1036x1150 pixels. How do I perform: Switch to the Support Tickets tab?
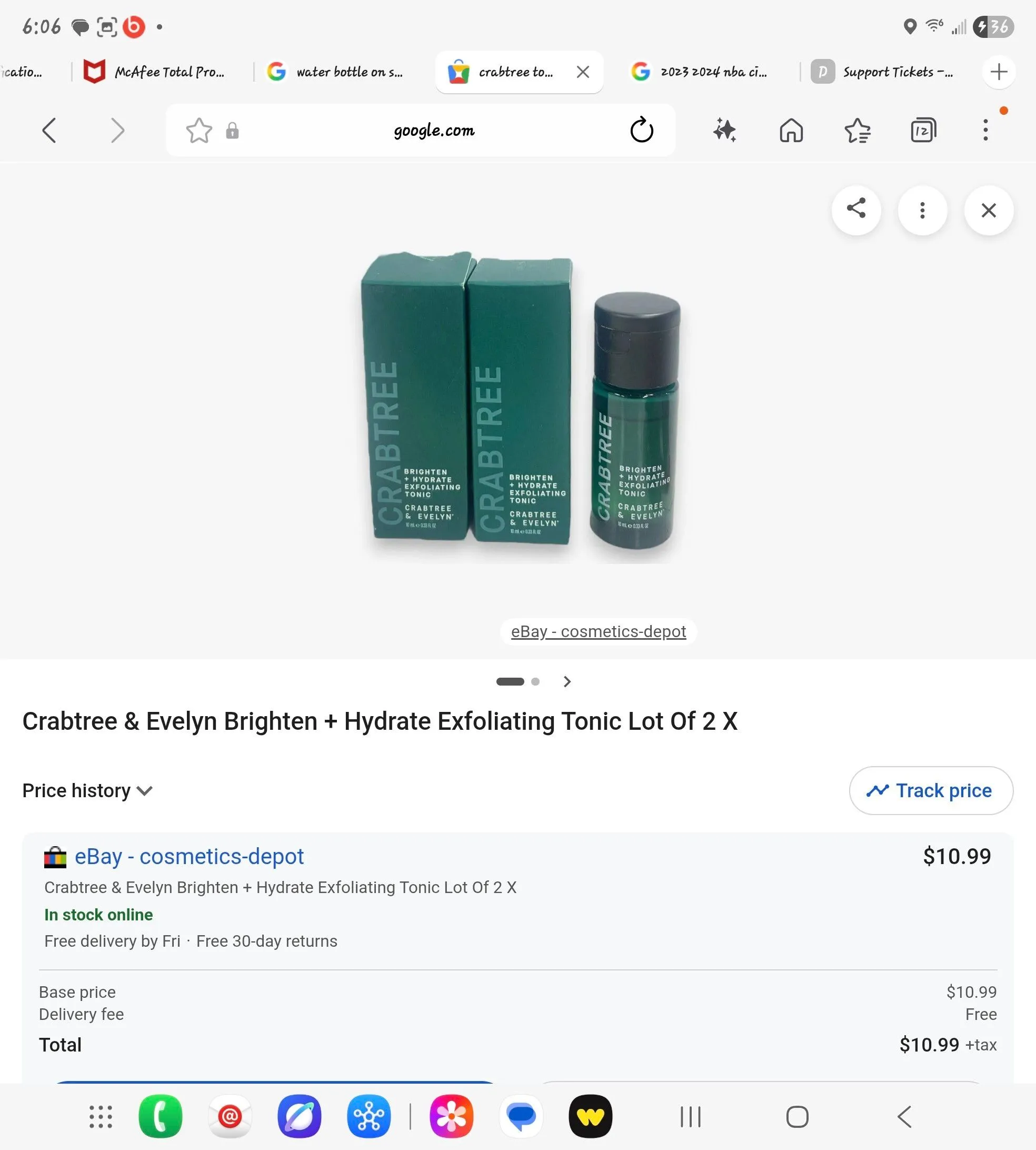882,72
